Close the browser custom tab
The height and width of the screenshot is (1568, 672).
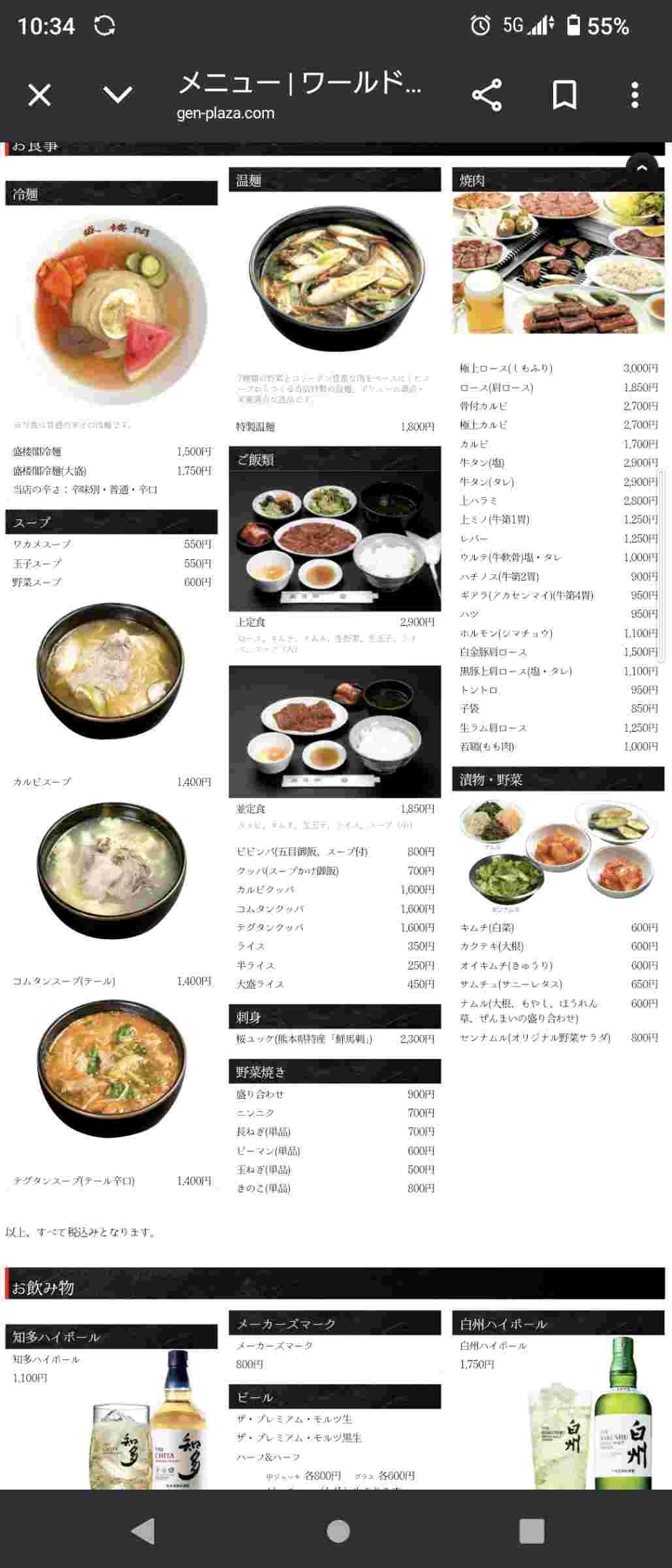(x=39, y=96)
